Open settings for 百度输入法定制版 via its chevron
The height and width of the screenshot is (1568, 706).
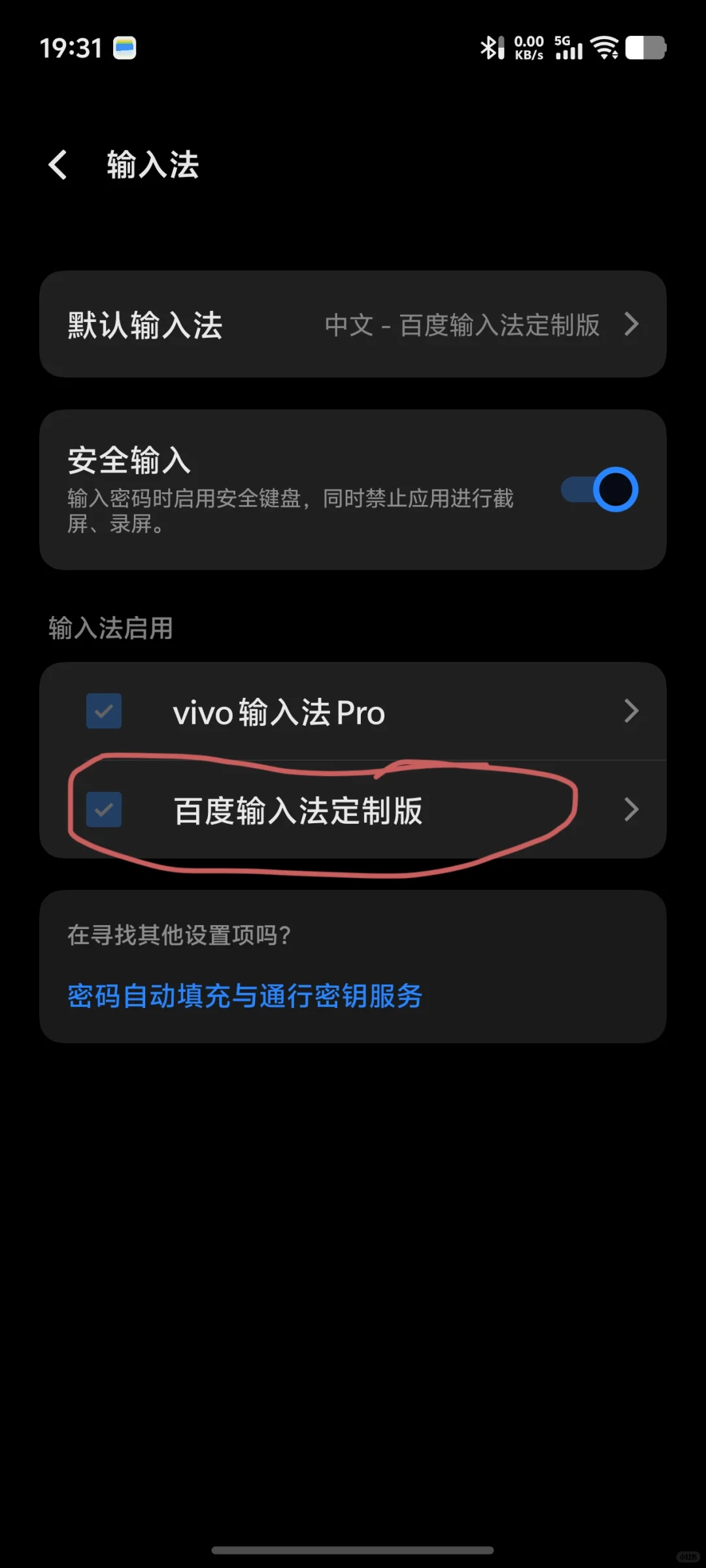click(631, 809)
